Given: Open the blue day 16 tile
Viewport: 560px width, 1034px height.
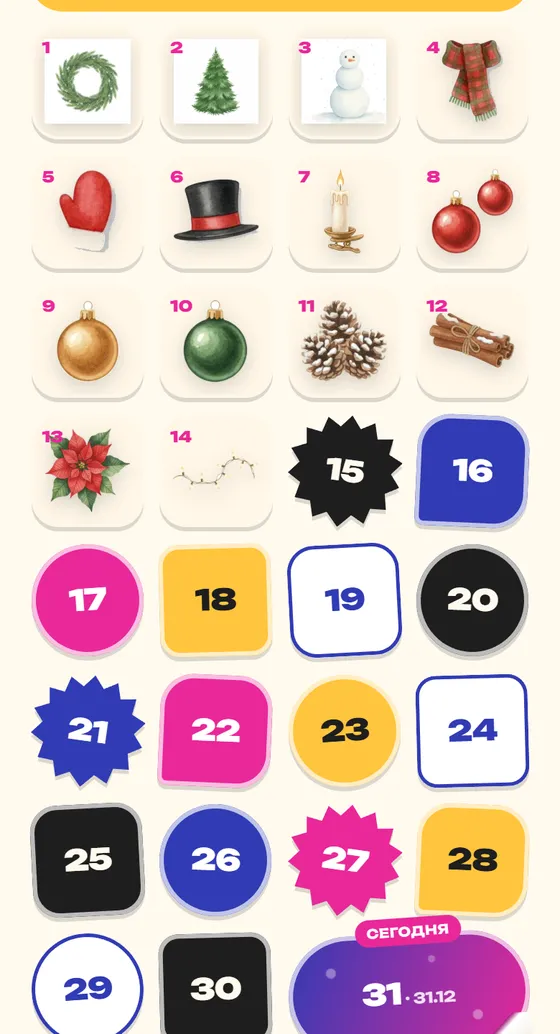Looking at the screenshot, I should pos(472,470).
